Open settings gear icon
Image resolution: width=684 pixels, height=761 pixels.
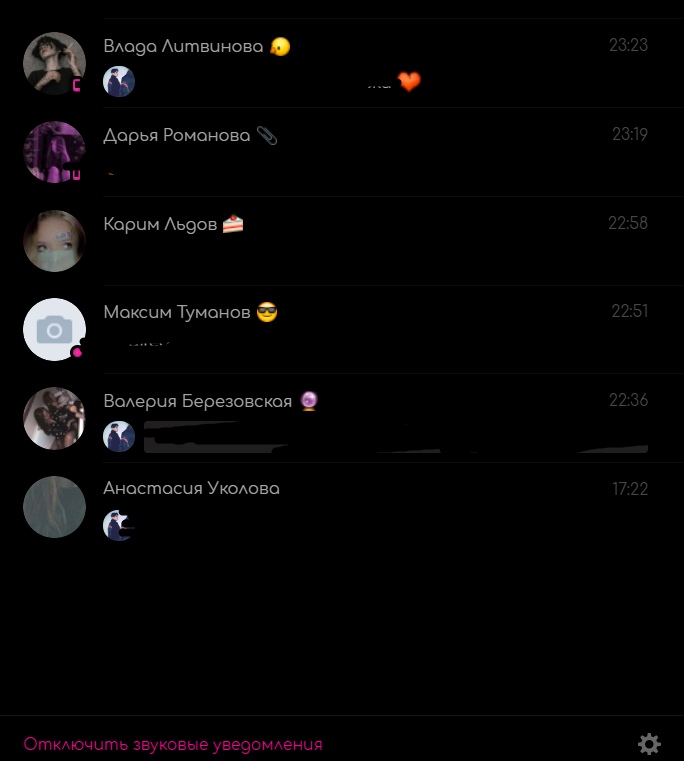[x=649, y=744]
